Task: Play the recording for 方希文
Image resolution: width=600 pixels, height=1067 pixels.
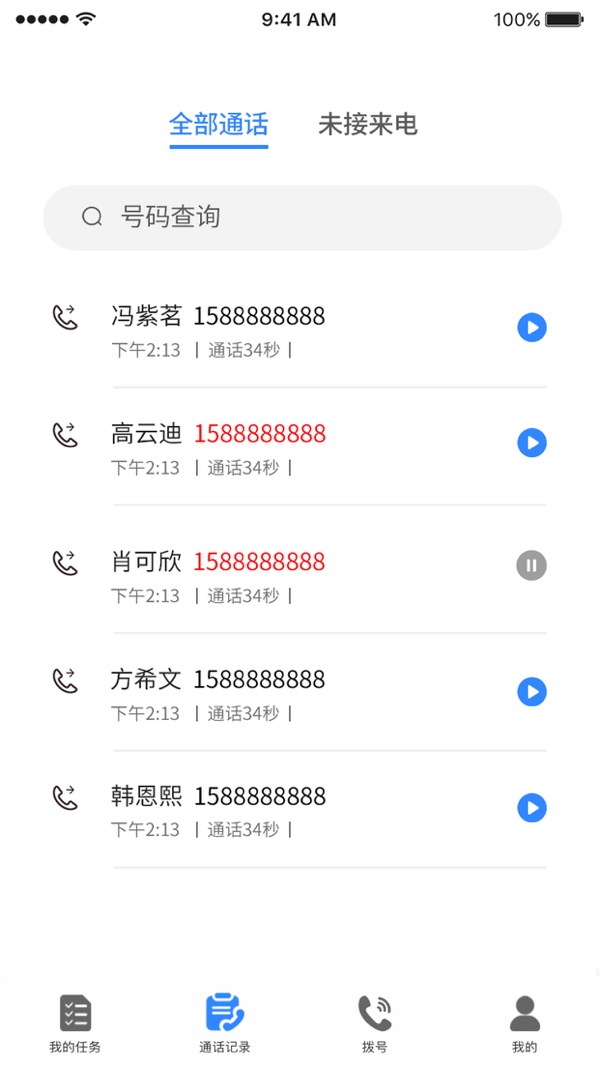Action: tap(532, 692)
